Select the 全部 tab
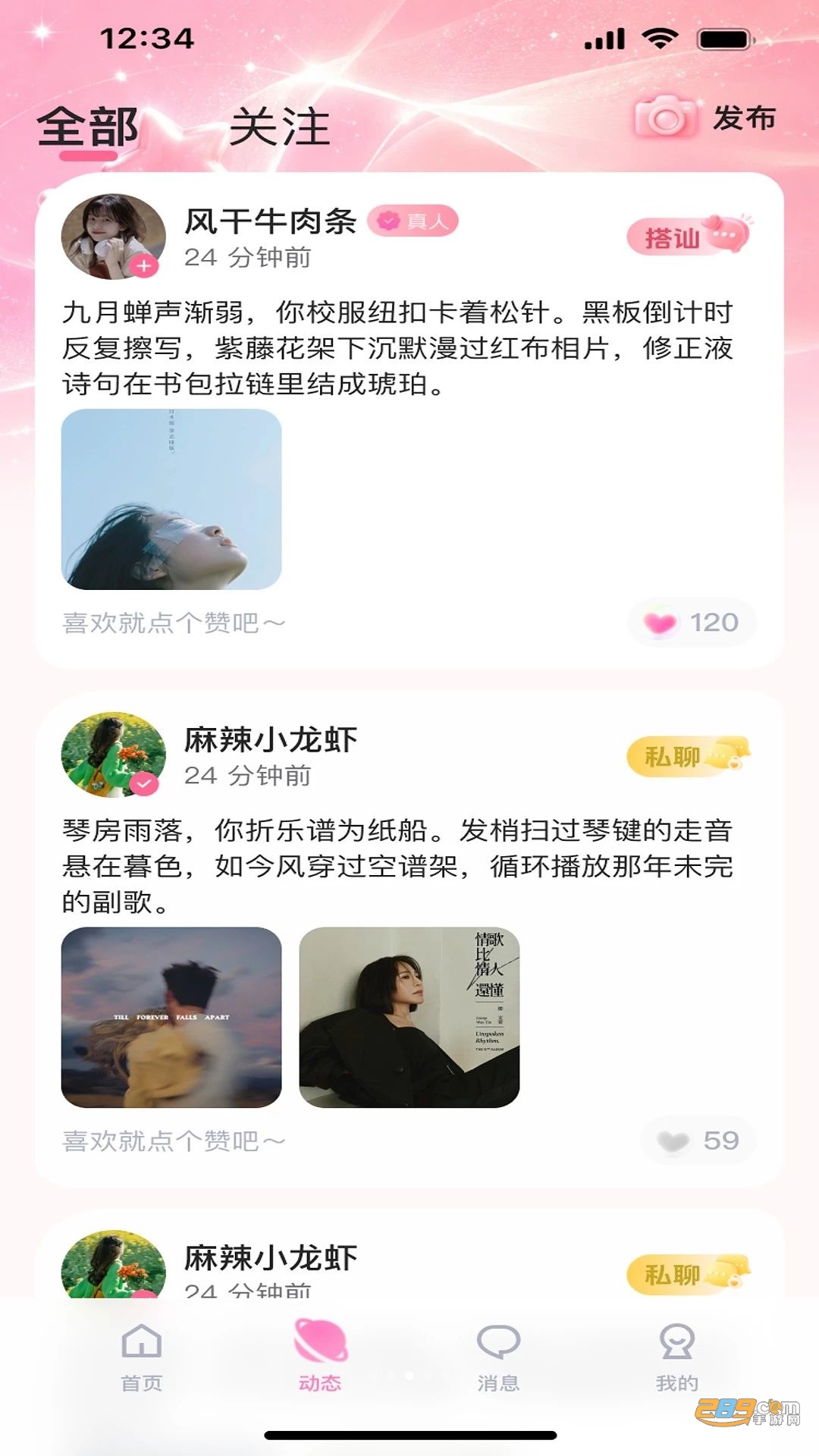 coord(88,126)
